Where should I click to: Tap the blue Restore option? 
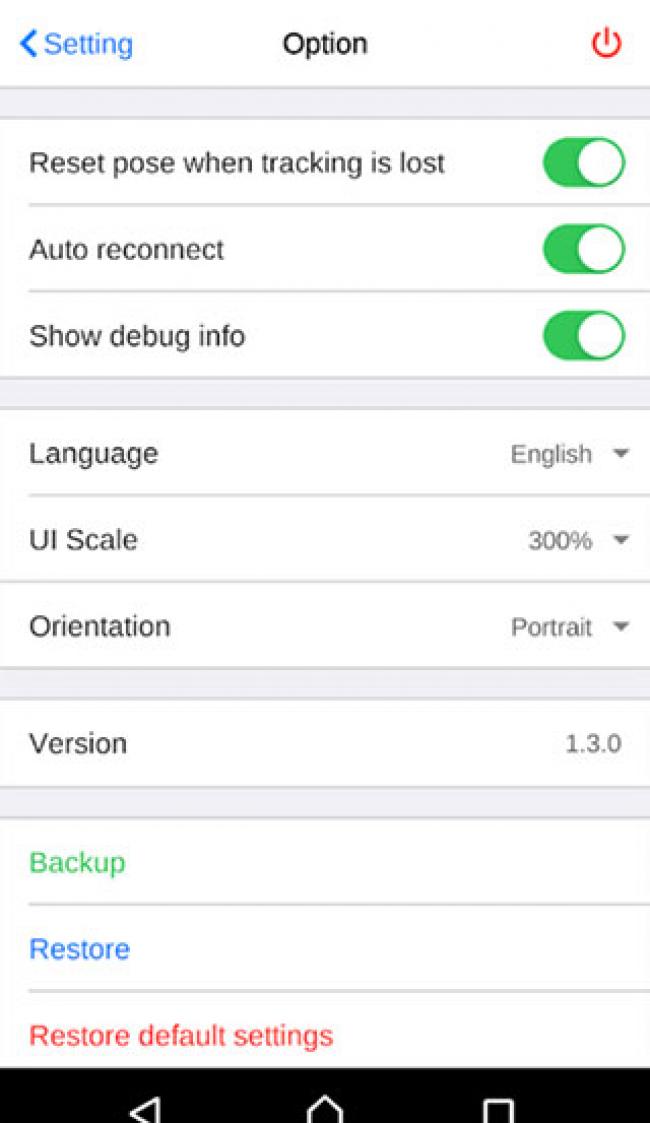pyautogui.click(x=79, y=949)
